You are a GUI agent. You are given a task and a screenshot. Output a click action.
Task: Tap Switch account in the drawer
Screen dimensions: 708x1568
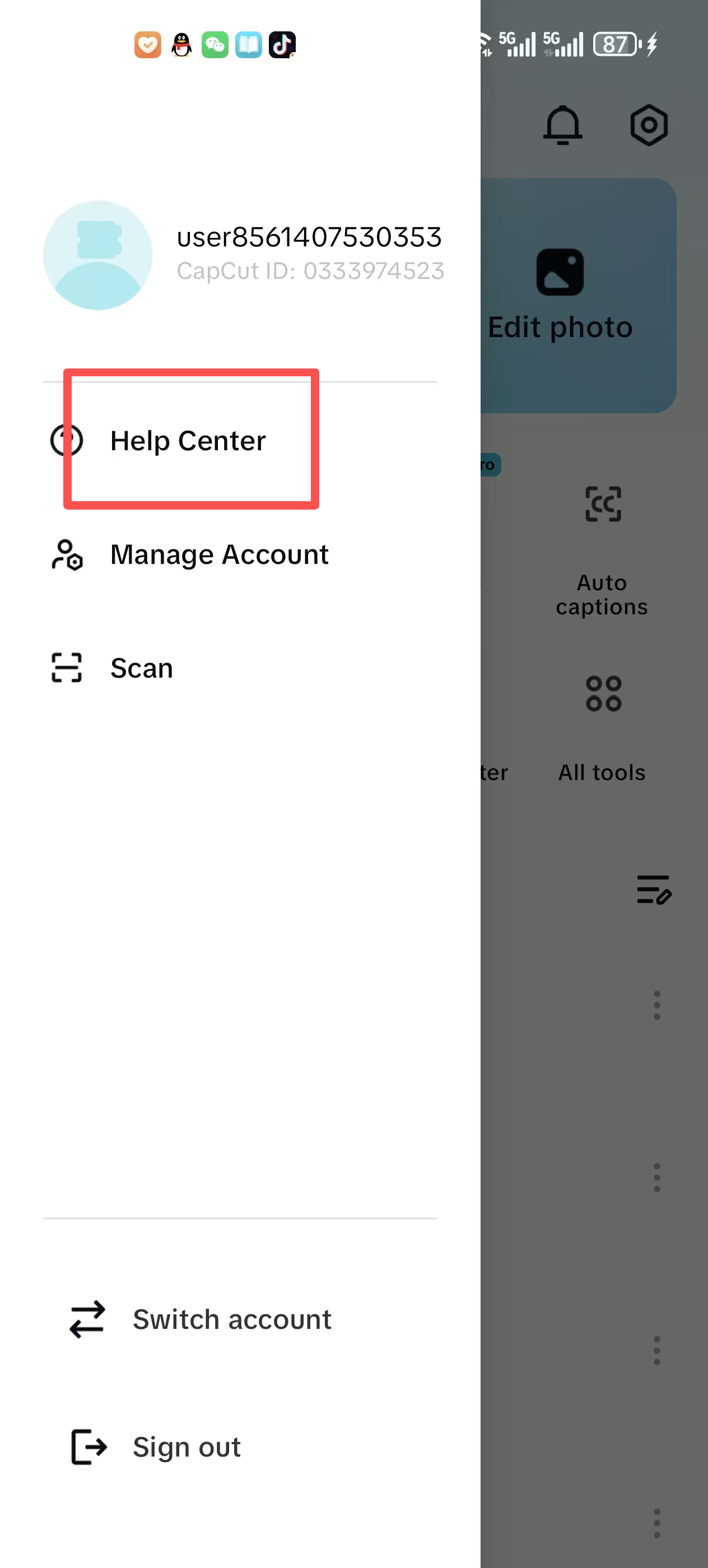pos(232,1319)
